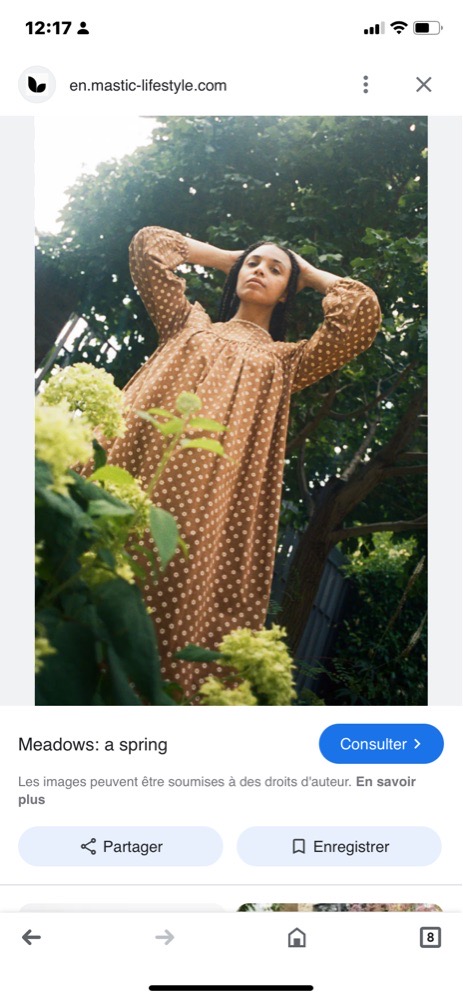This screenshot has height=1000, width=463.
Task: Tap the en.mastic-lifestyle.com site title
Action: click(148, 85)
